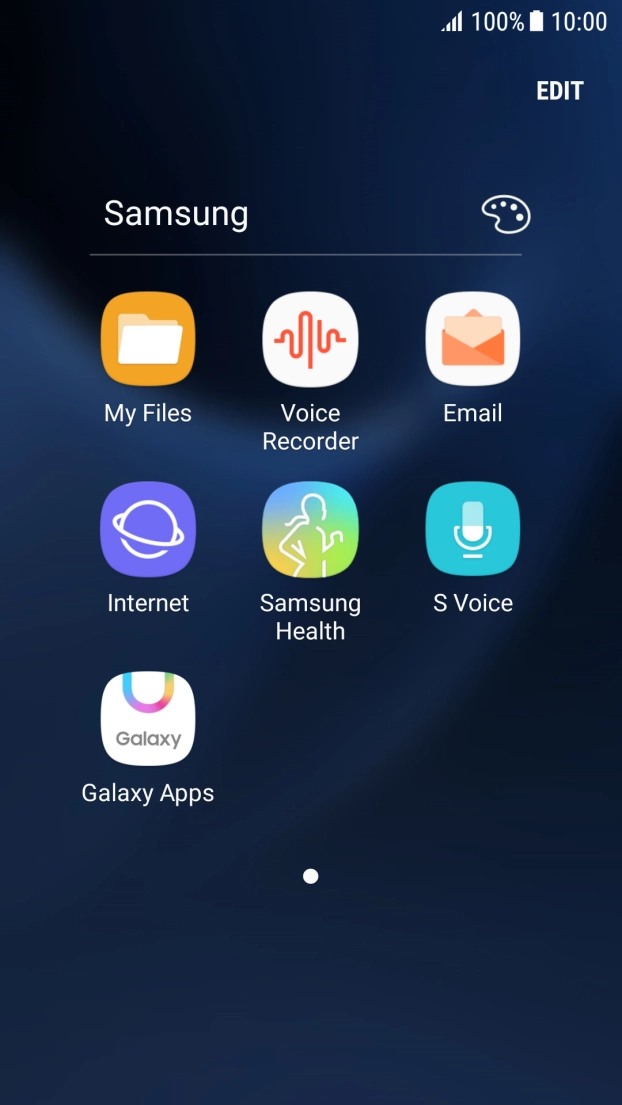The image size is (622, 1105).
Task: Open My Files app
Action: click(x=148, y=340)
